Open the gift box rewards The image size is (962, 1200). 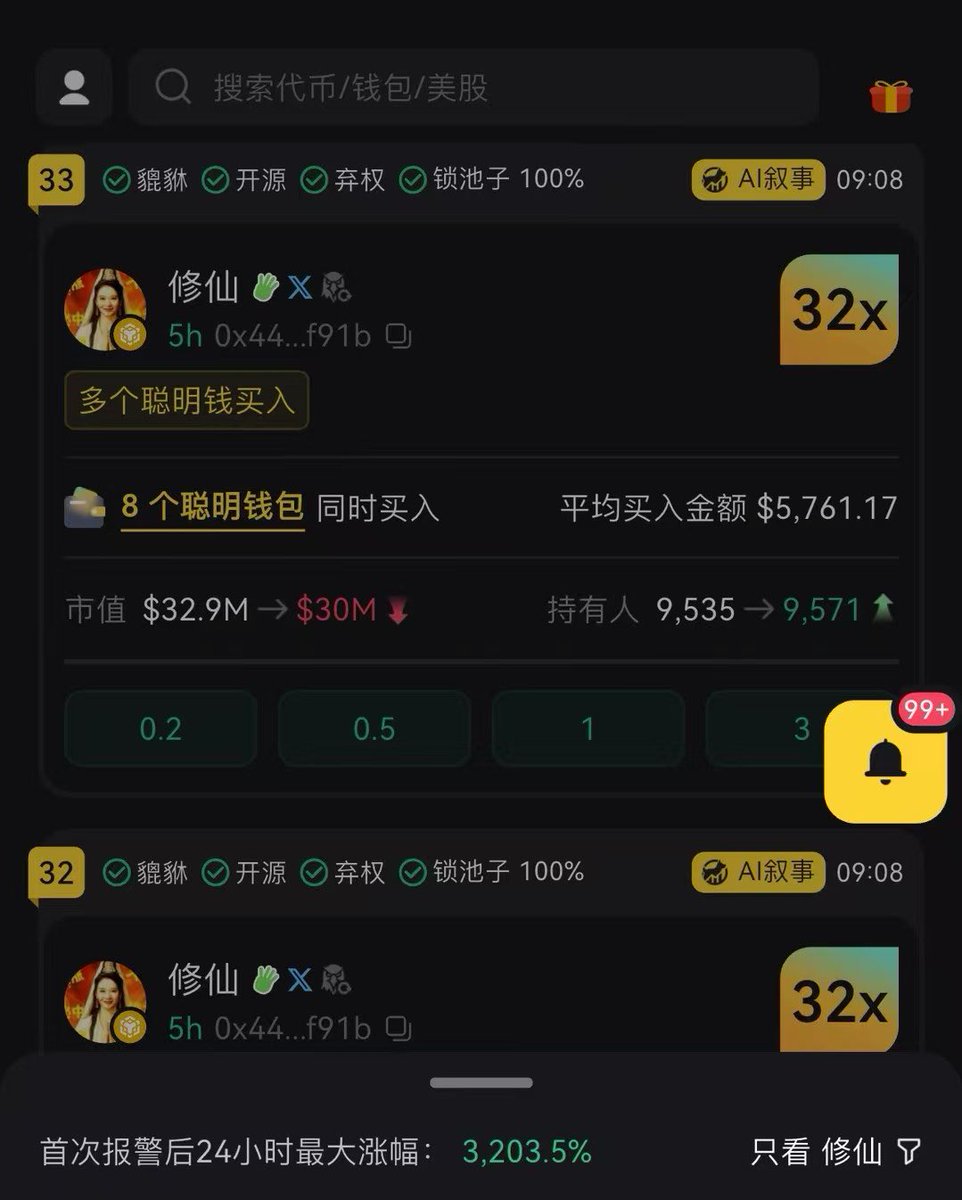(890, 96)
